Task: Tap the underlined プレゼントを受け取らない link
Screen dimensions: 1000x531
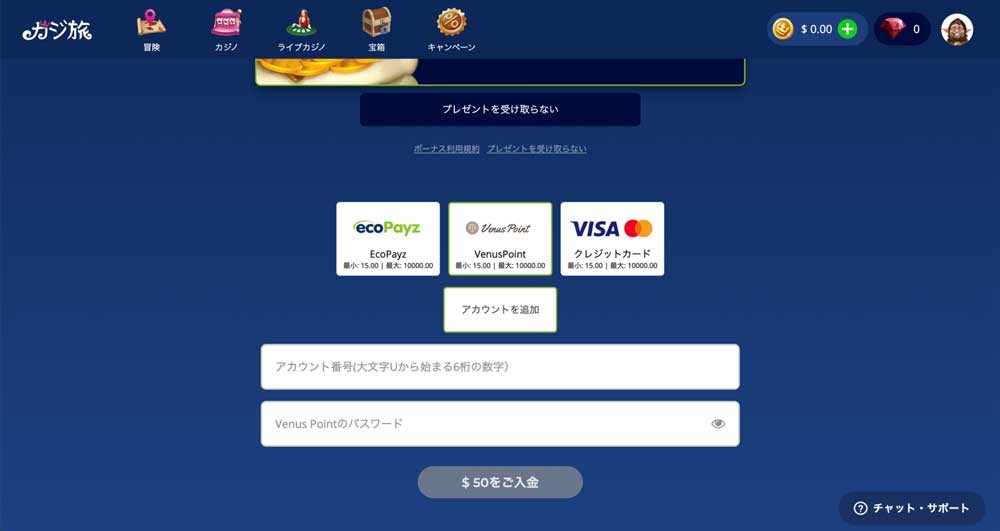Action: click(x=537, y=149)
